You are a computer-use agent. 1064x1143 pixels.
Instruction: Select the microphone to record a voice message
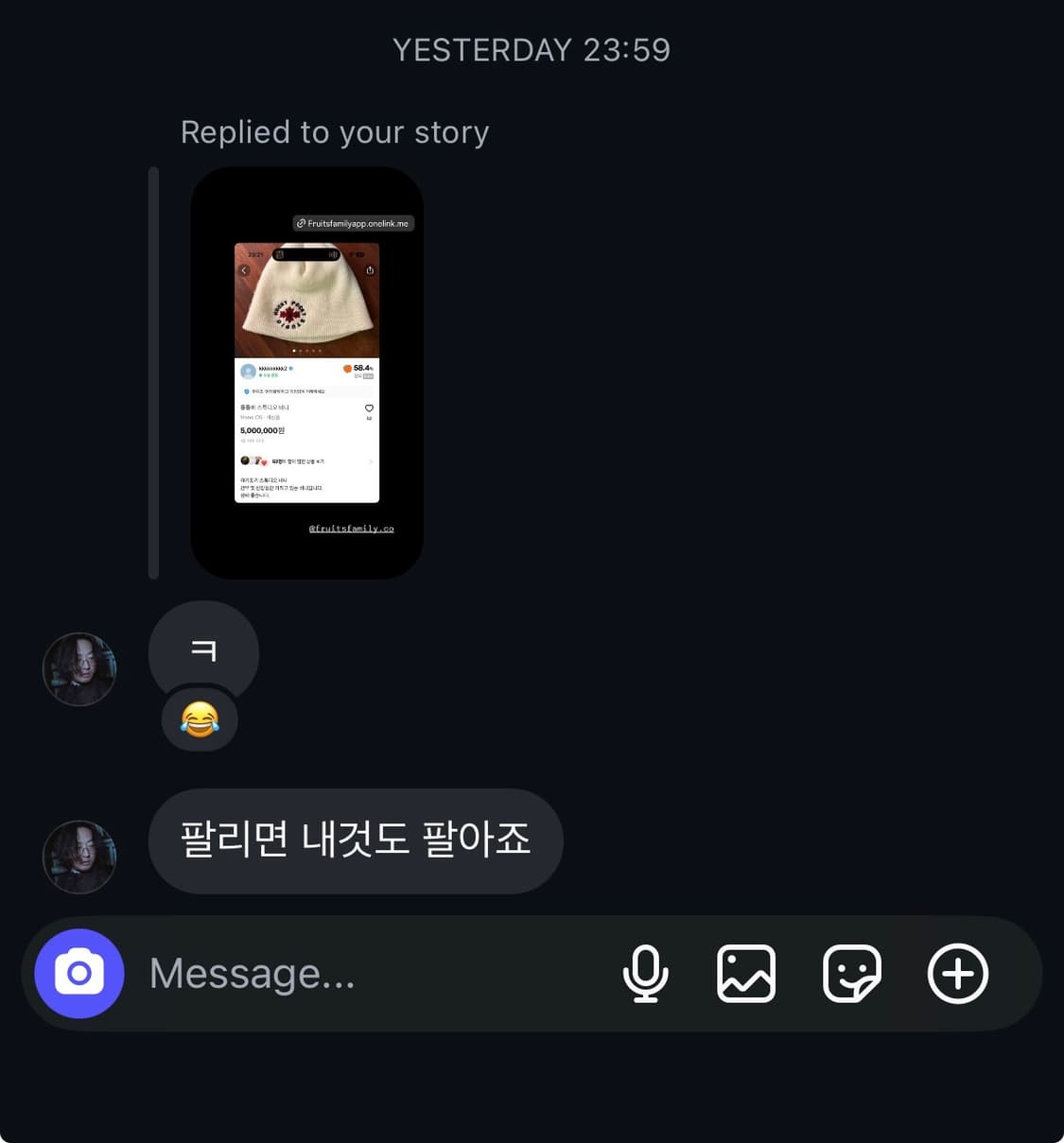(x=646, y=973)
